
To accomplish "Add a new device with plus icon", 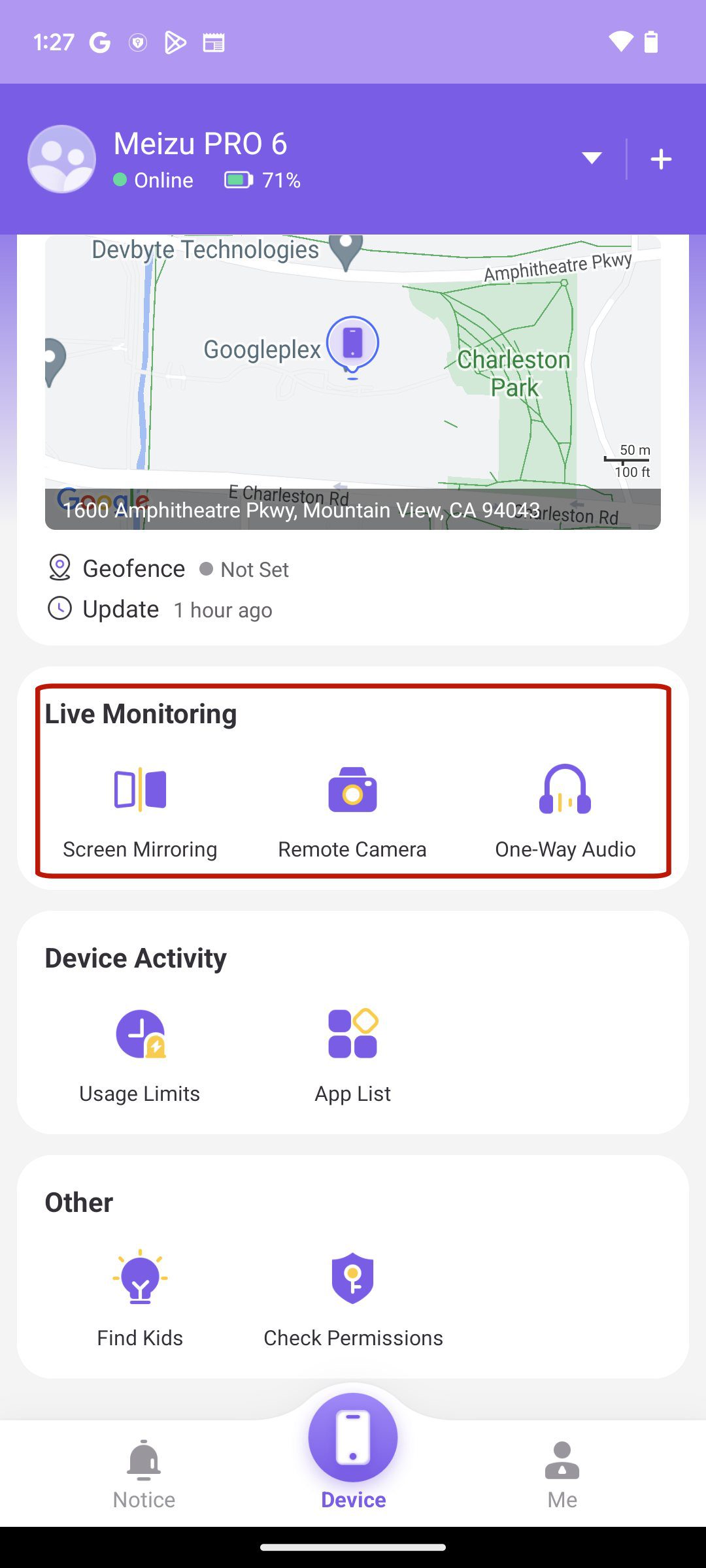I will [661, 159].
